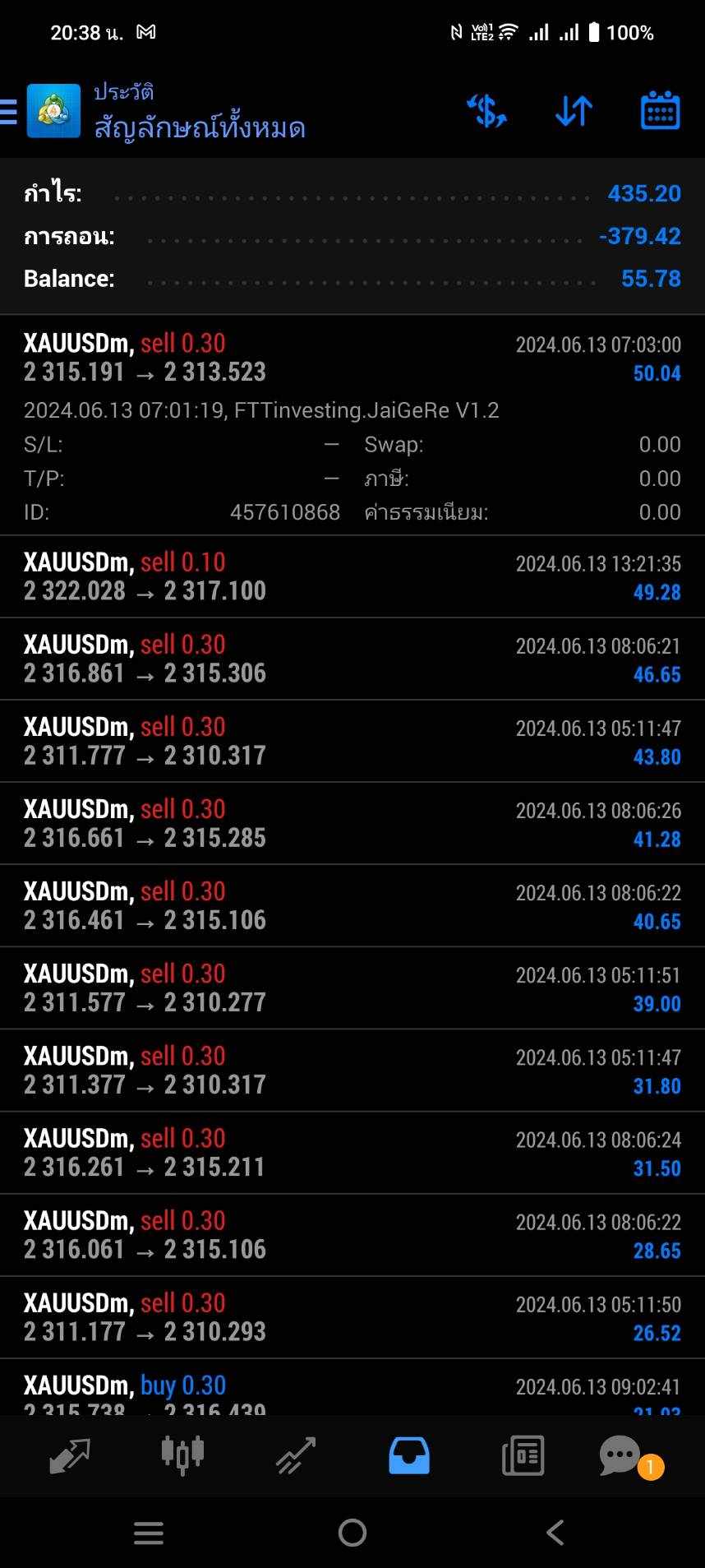This screenshot has width=705, height=1568.
Task: Expand the trade with profit 40.65
Action: [352, 905]
